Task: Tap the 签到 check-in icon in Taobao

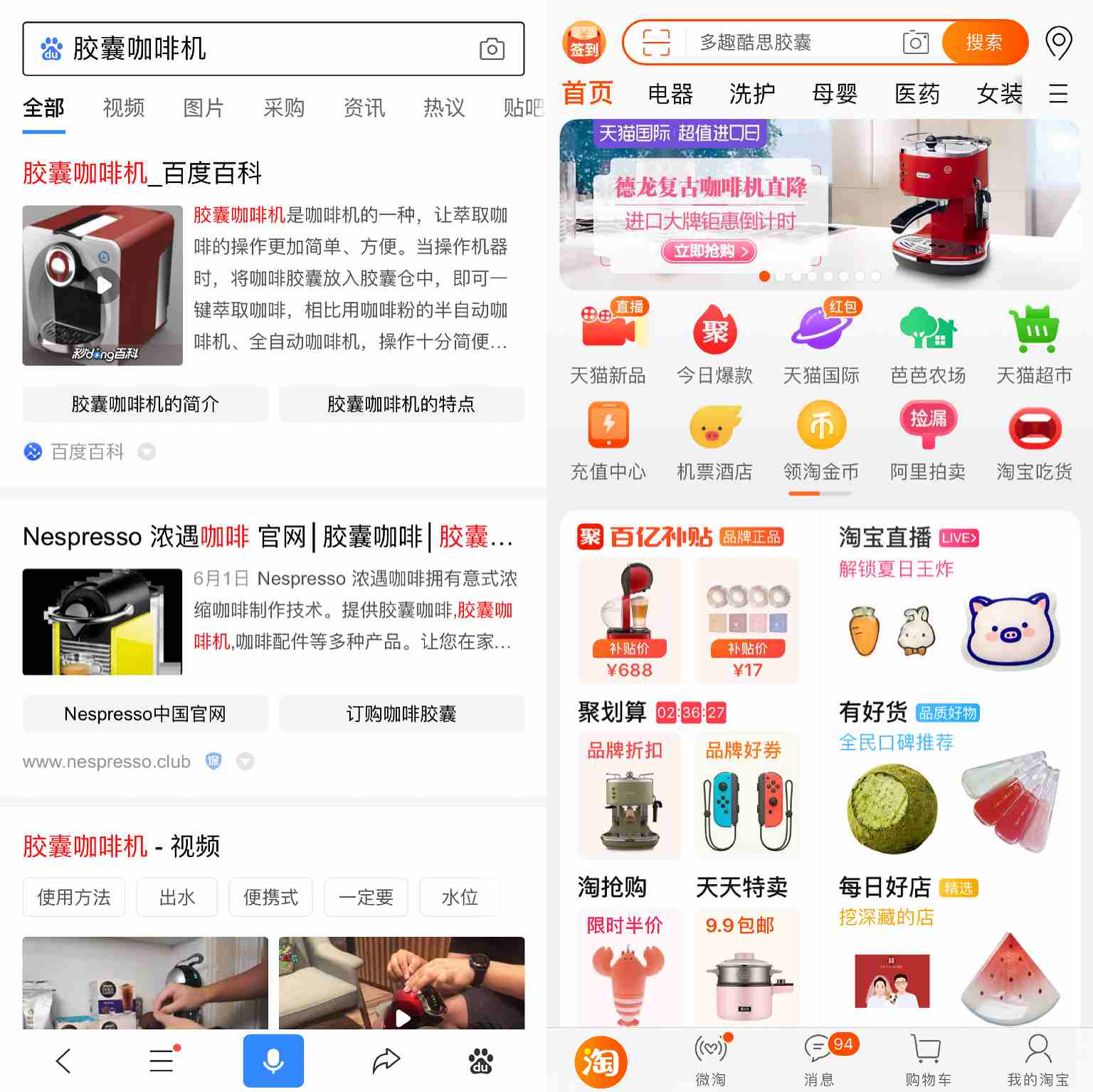Action: (584, 43)
